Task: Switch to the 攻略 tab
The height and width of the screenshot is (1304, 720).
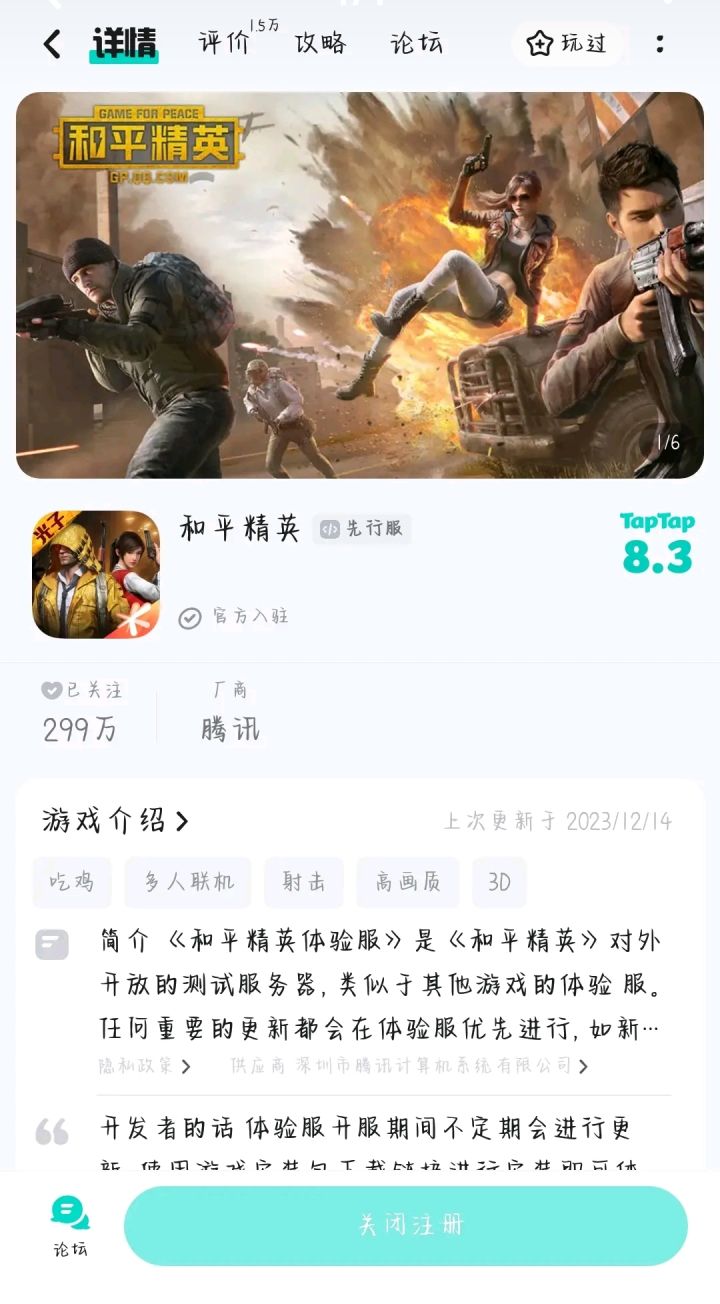Action: pos(320,44)
